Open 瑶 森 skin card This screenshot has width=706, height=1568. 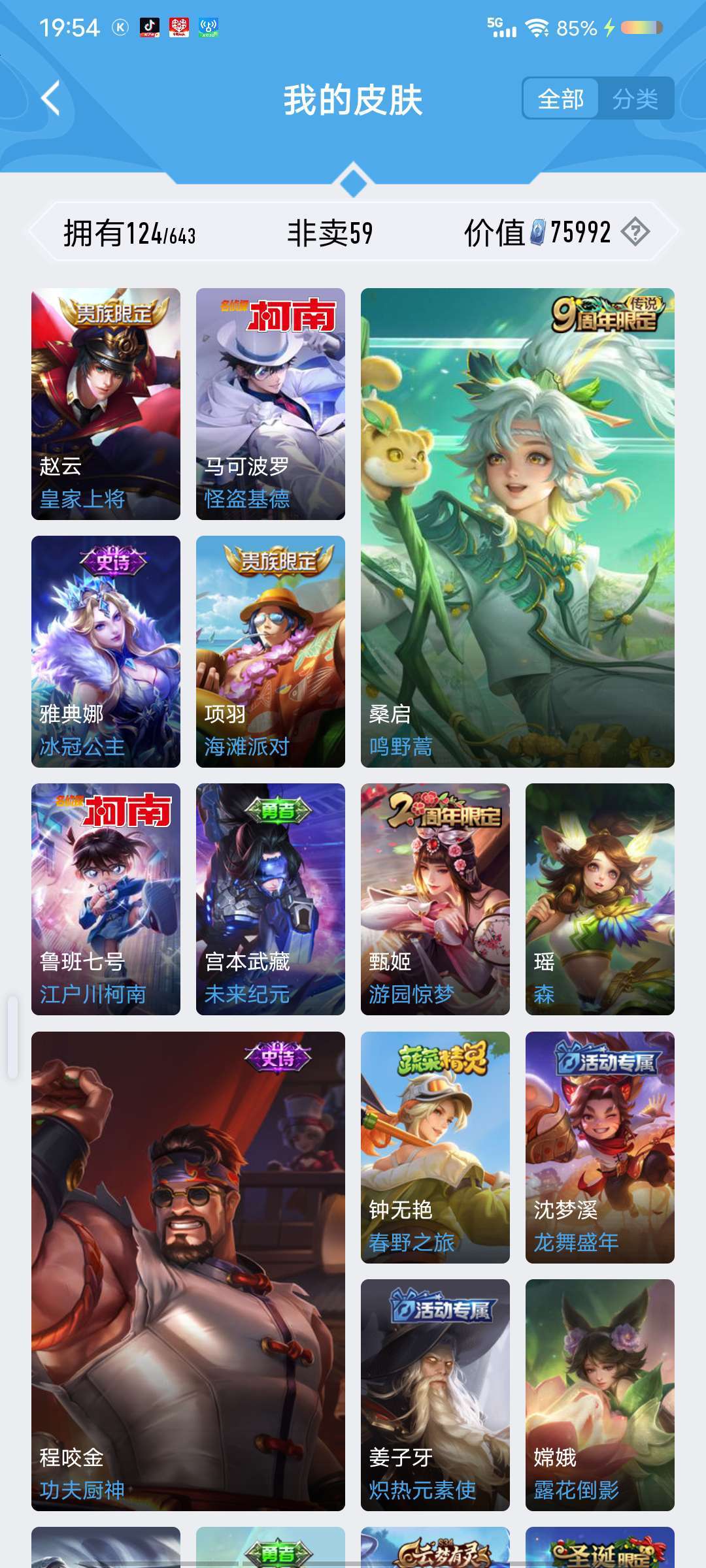coord(600,899)
